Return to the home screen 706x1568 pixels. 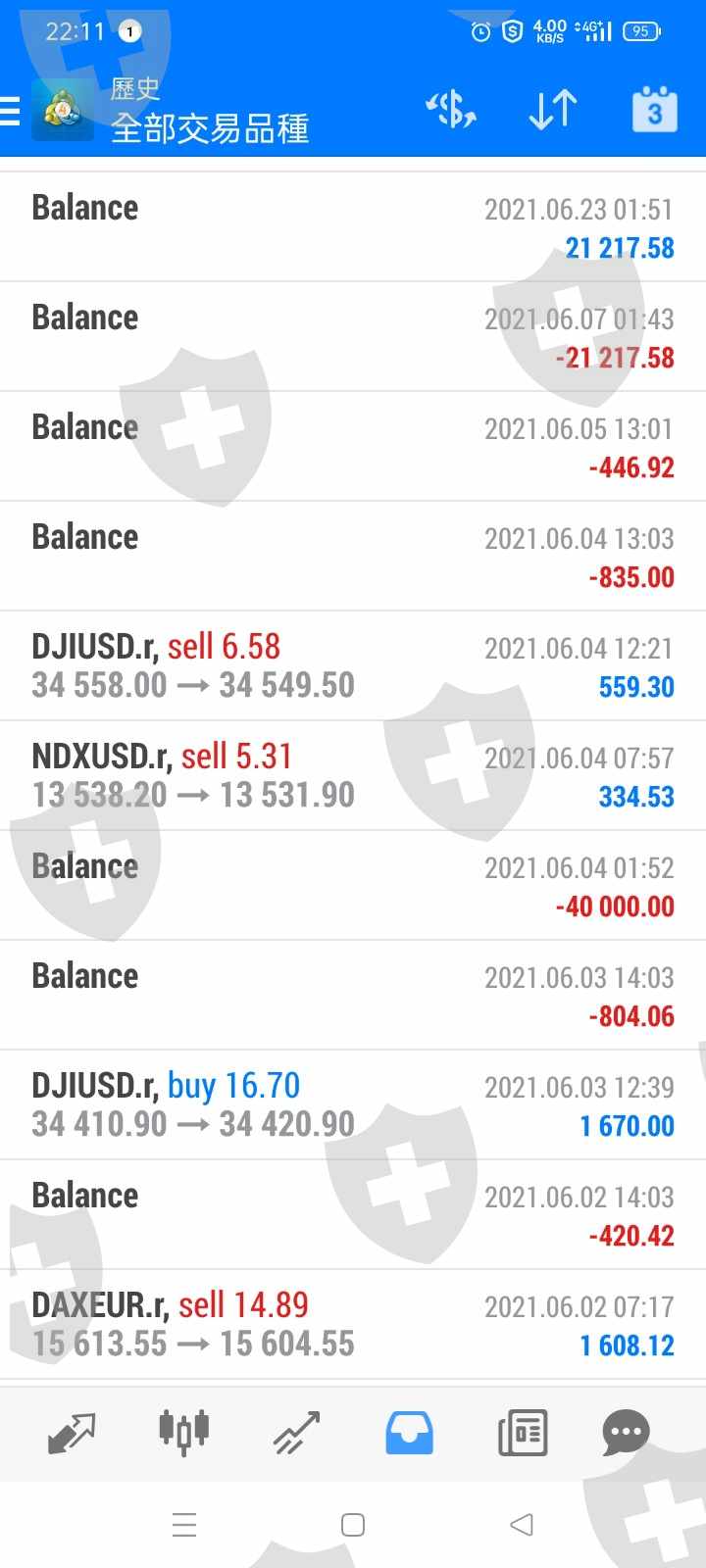[353, 1524]
